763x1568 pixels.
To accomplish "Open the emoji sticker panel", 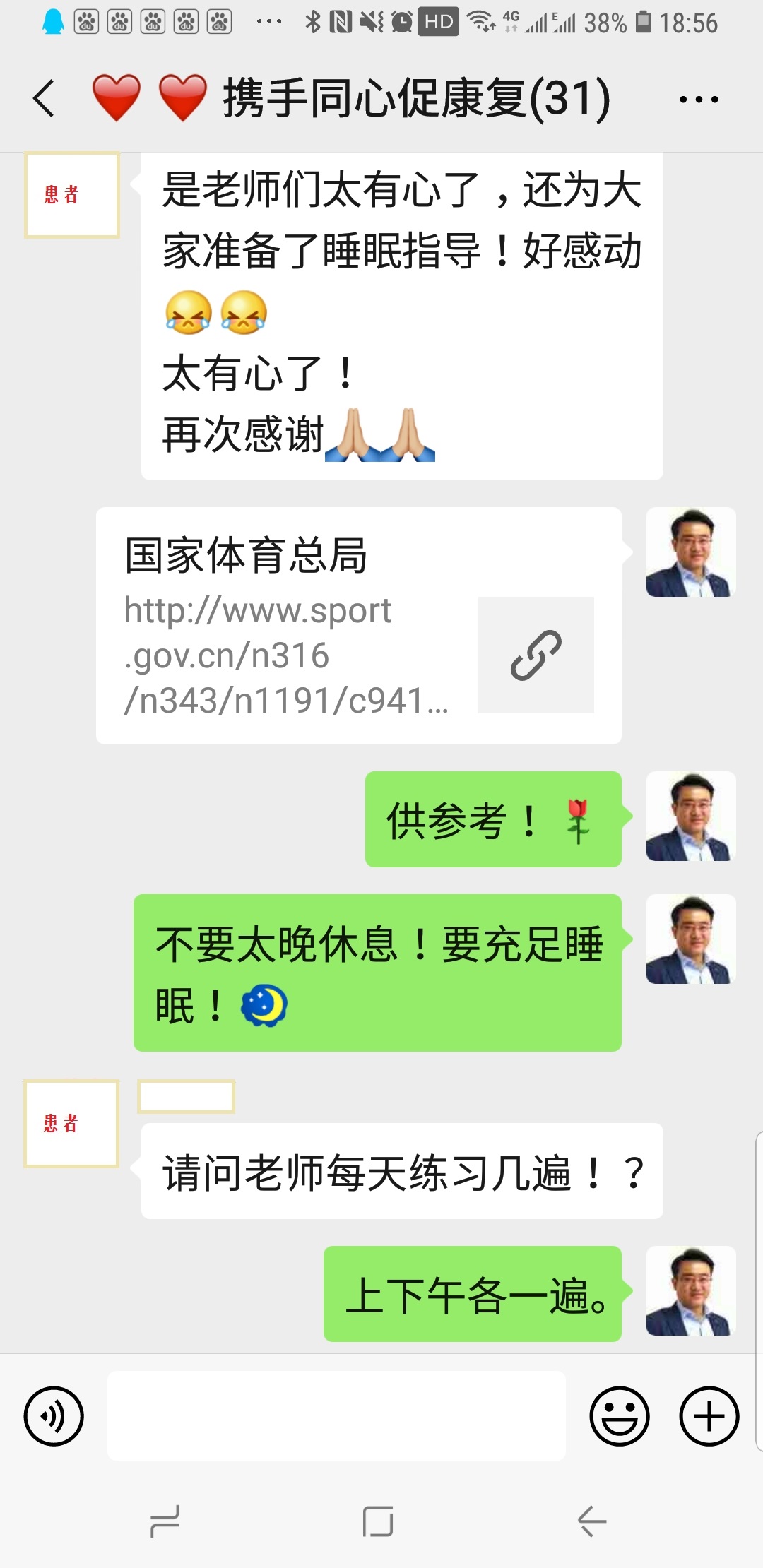I will [620, 1416].
